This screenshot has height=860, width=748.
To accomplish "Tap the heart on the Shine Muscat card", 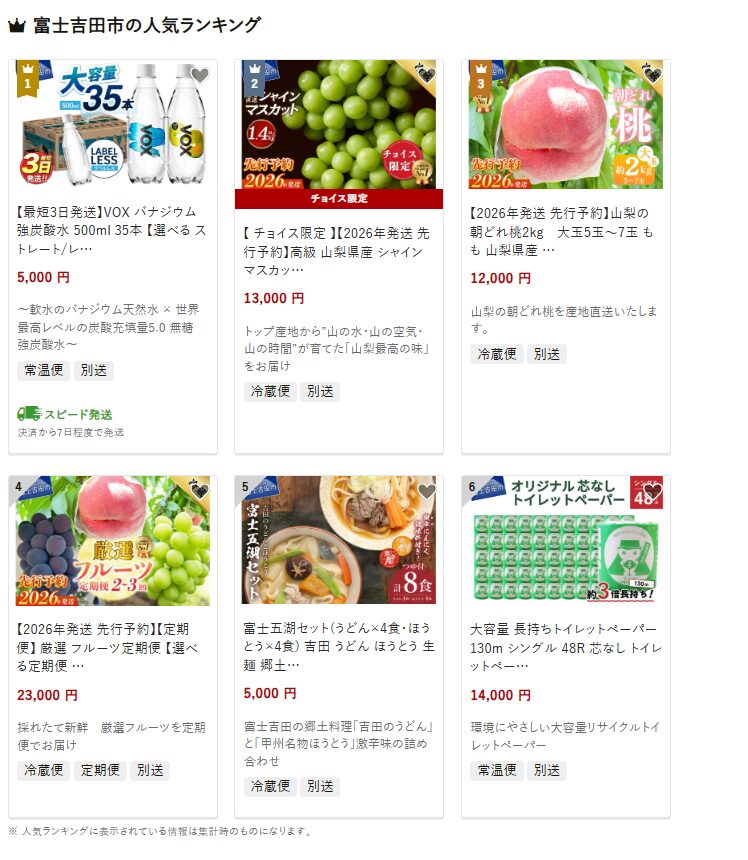I will [x=426, y=76].
